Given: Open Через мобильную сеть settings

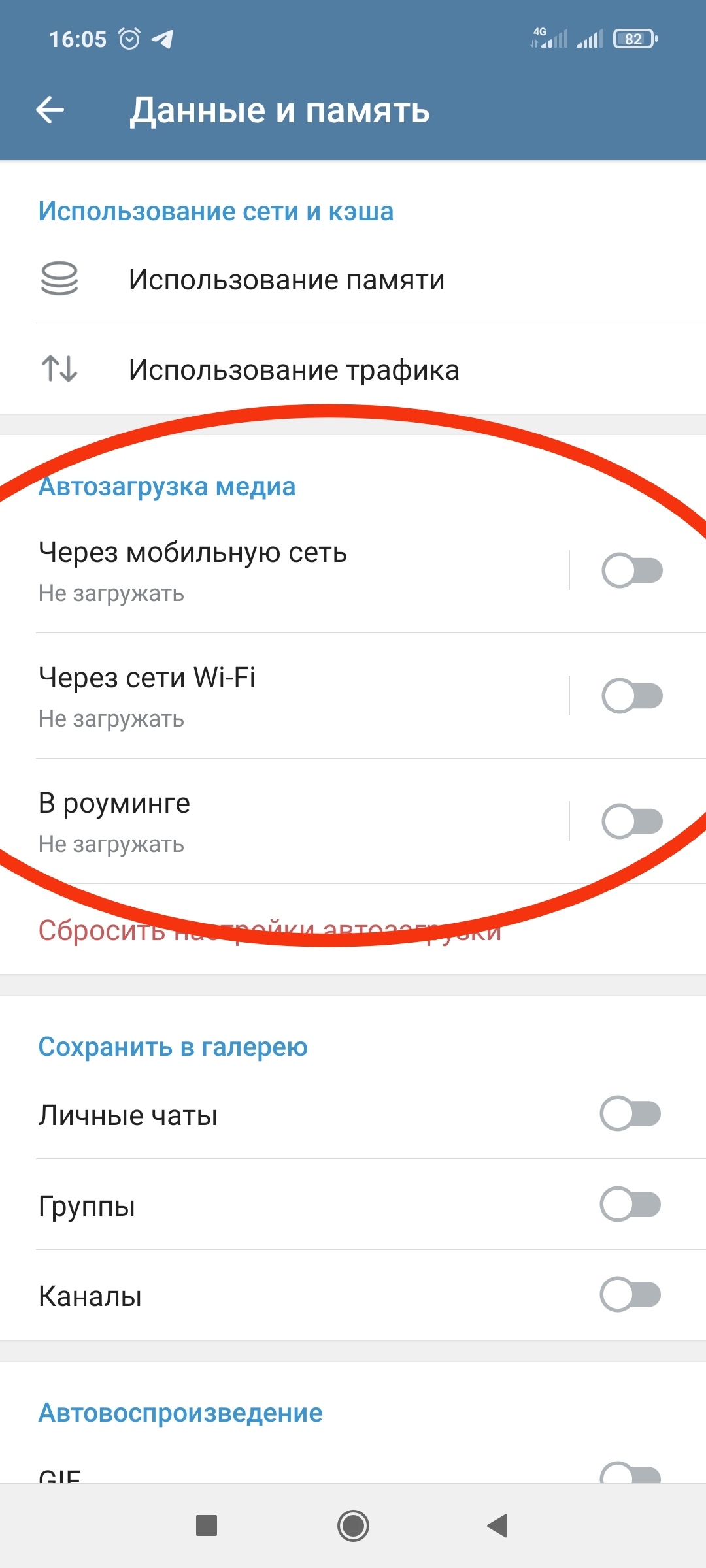Looking at the screenshot, I should tap(261, 570).
